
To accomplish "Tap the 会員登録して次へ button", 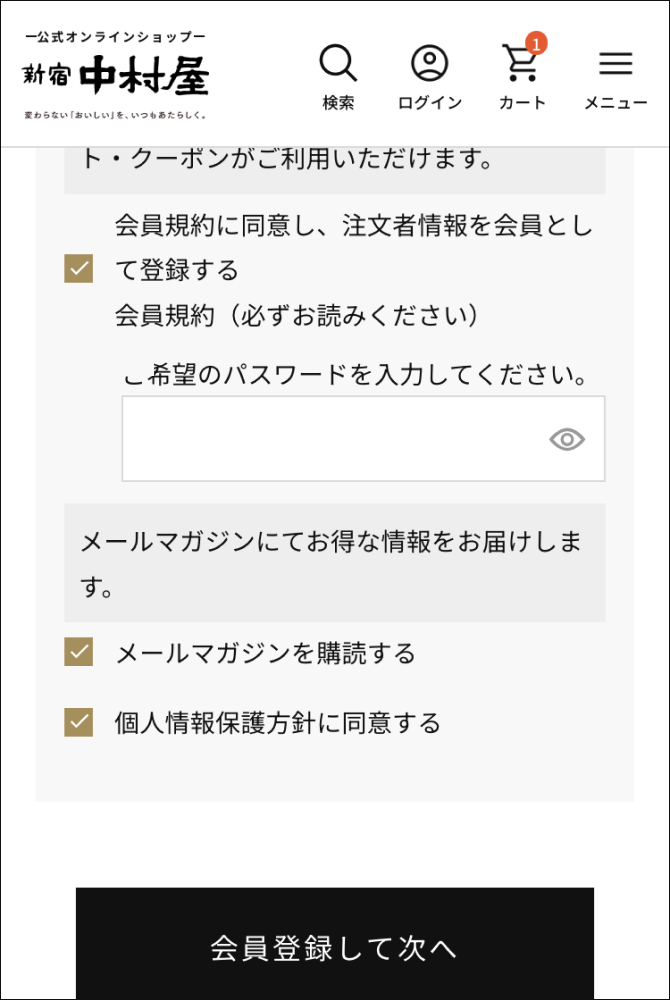I will pyautogui.click(x=334, y=947).
